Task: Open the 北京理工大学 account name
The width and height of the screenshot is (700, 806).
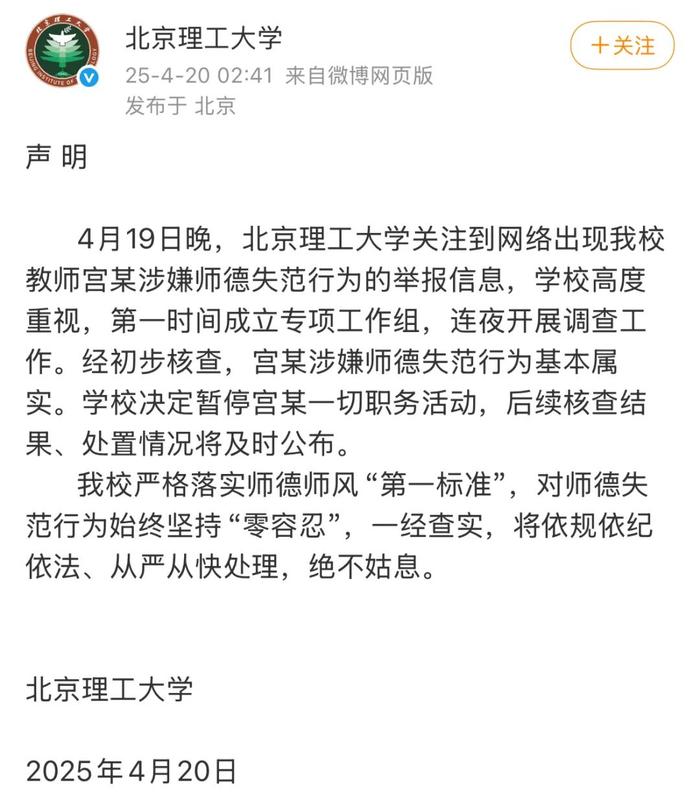Action: point(204,39)
